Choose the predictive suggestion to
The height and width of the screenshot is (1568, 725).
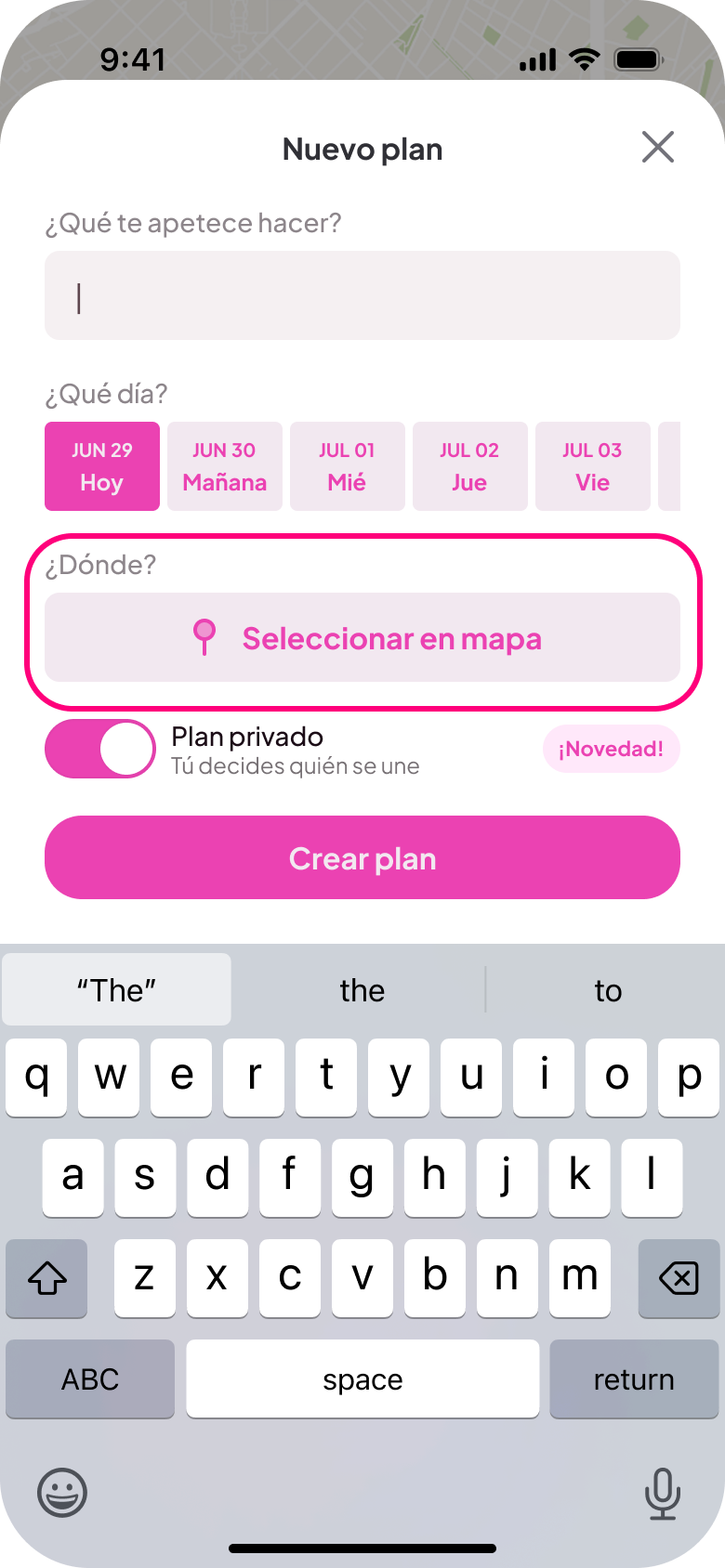(607, 989)
